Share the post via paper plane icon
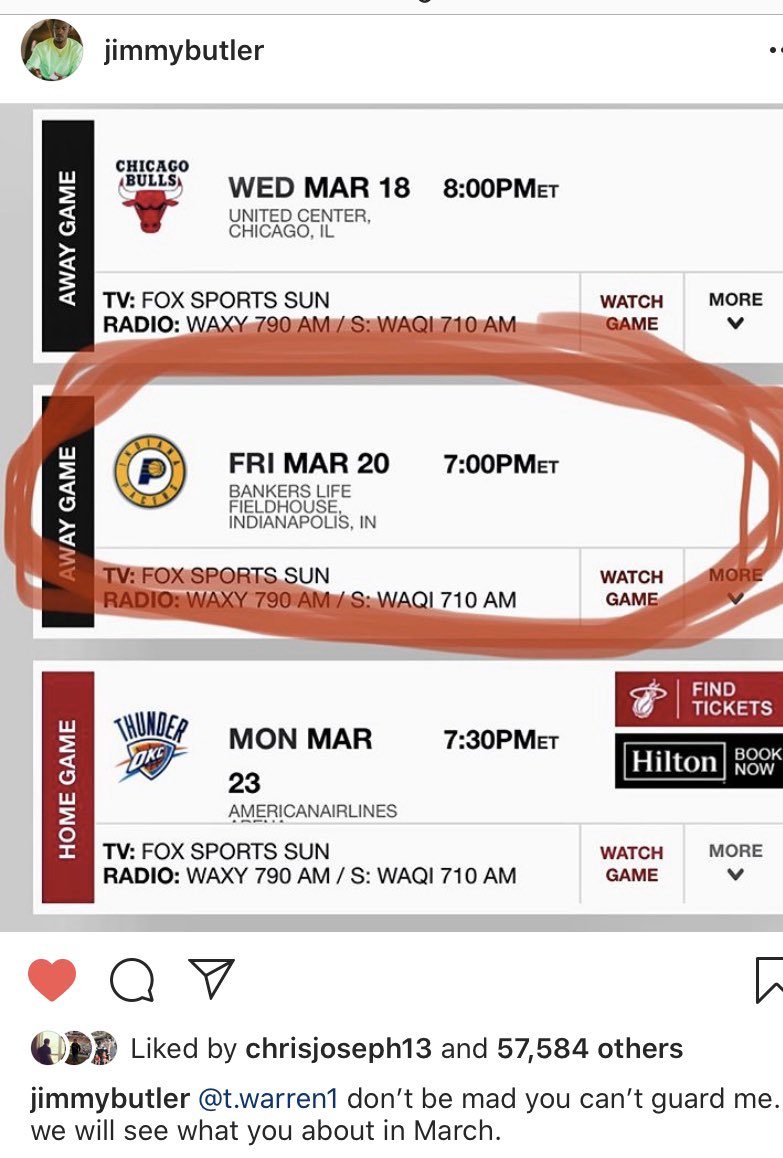Viewport: 783px width, 1158px height. 211,979
